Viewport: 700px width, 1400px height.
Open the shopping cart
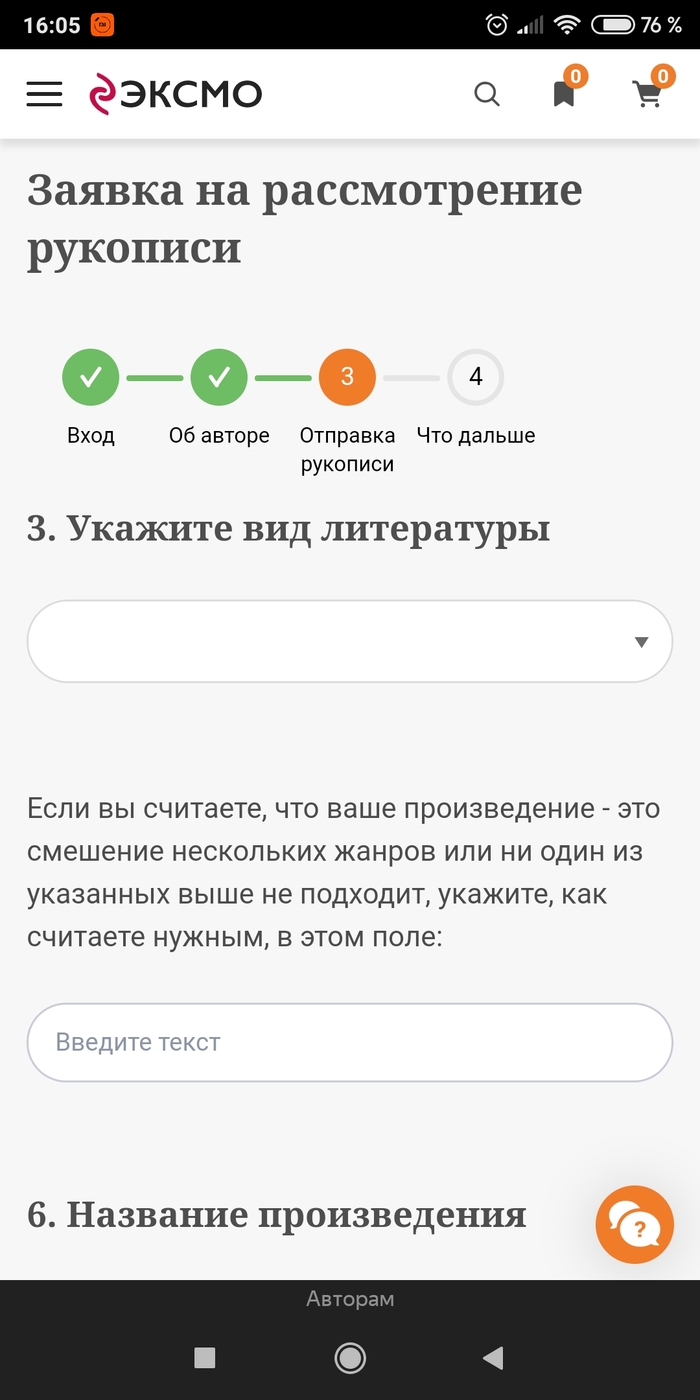coord(648,94)
